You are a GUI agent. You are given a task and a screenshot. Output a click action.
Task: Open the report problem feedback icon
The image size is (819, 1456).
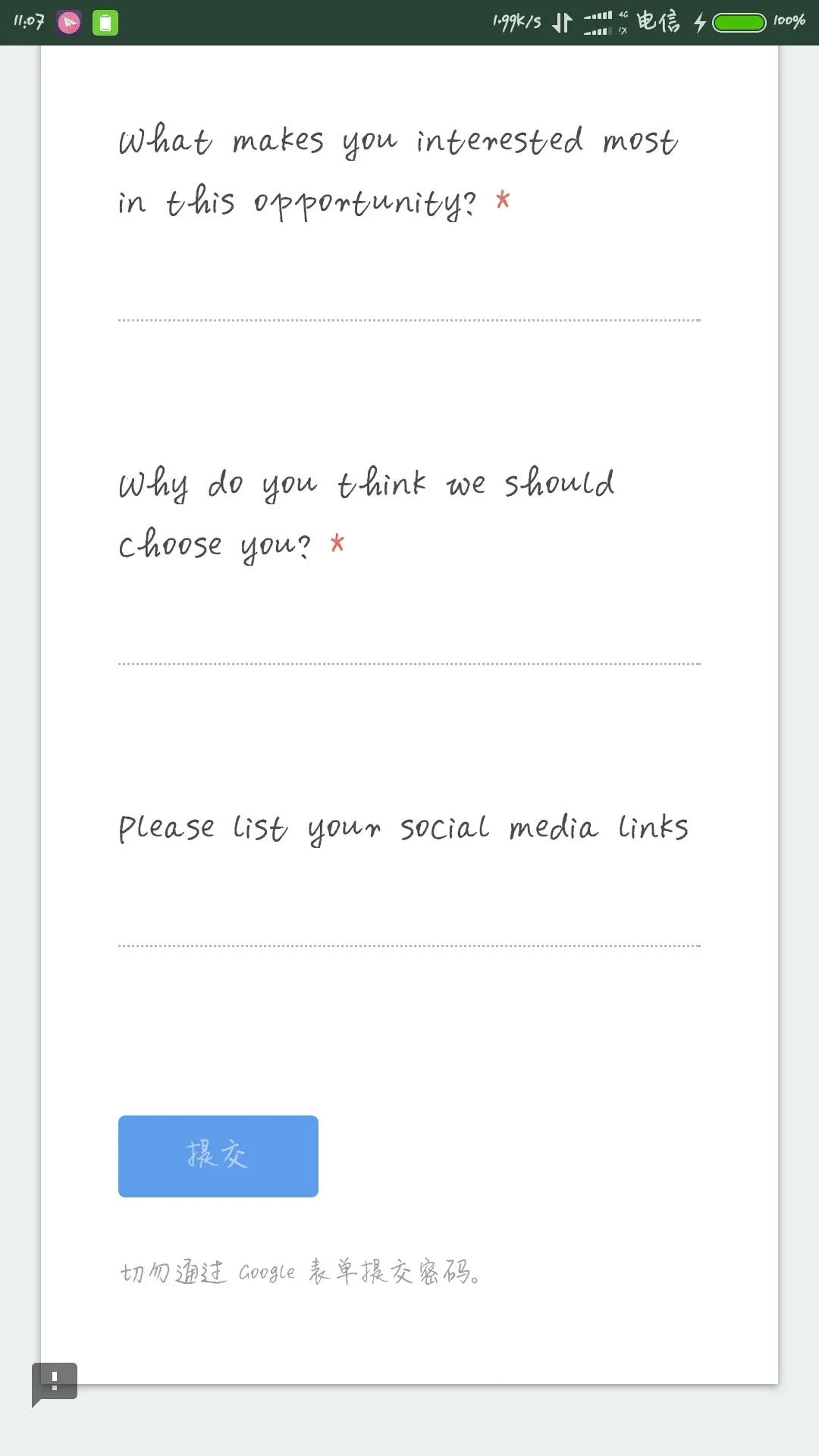[55, 1382]
